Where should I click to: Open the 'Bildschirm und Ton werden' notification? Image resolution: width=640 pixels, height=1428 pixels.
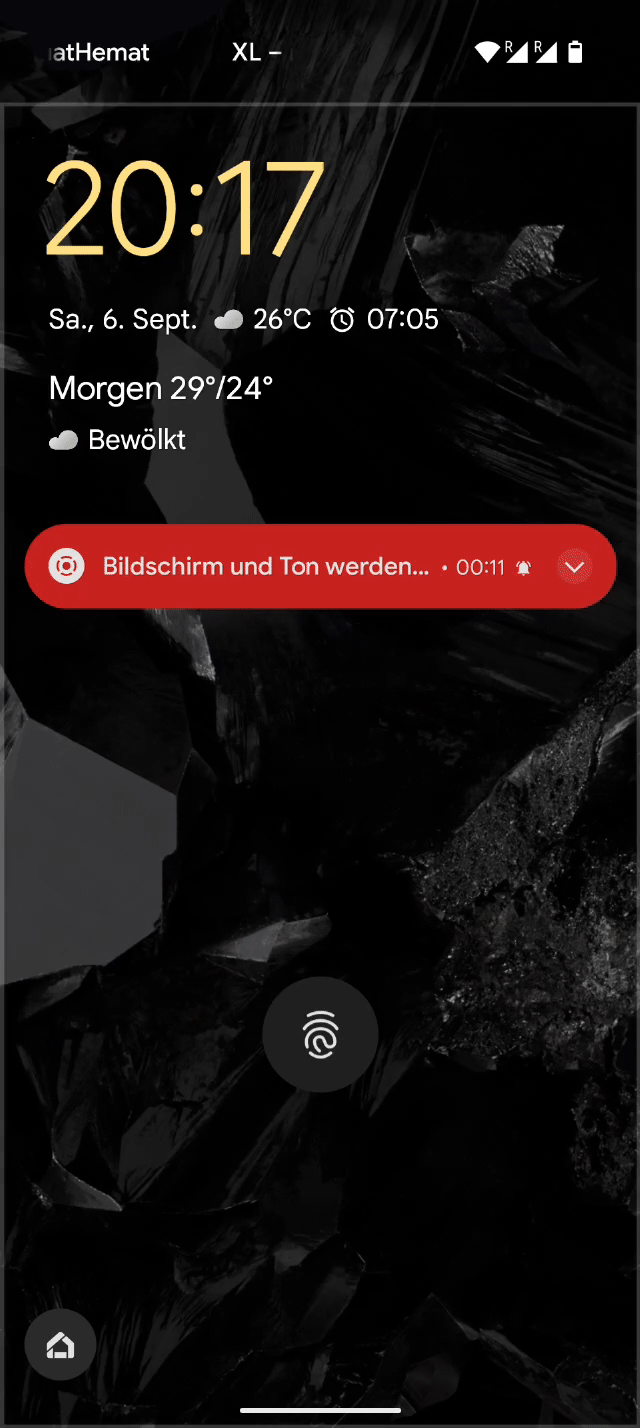[x=266, y=567]
